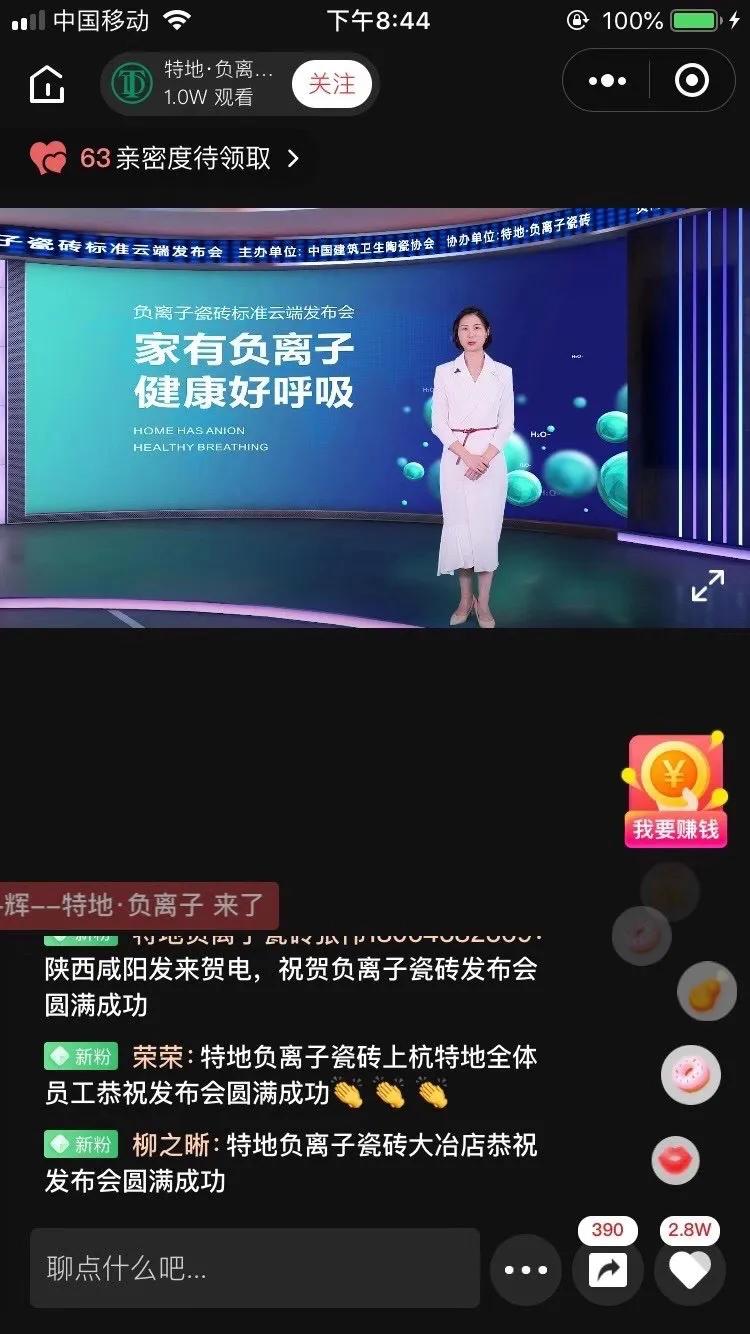Viewport: 750px width, 1334px height.
Task: Tap the heart like icon showing 2.8W
Action: tap(688, 1270)
